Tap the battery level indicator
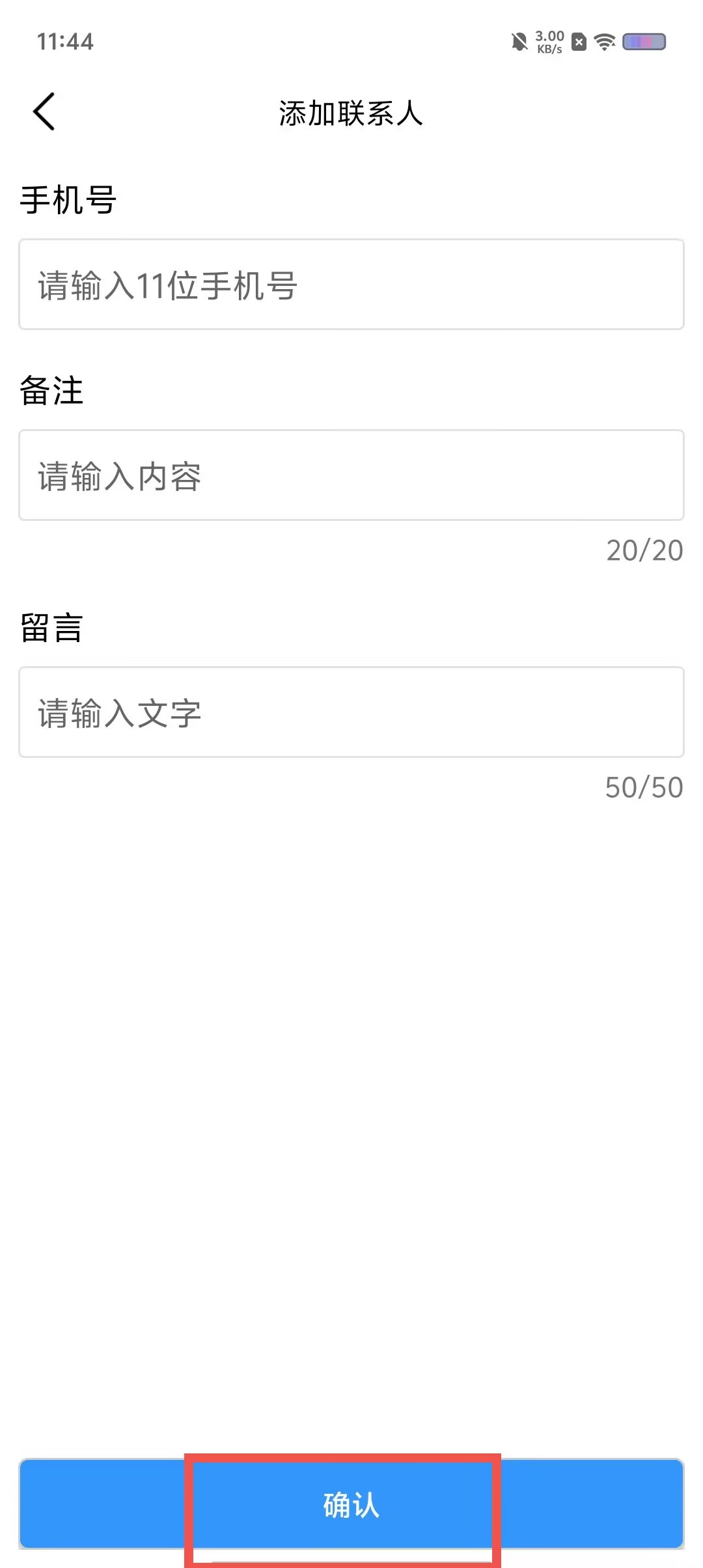Image resolution: width=703 pixels, height=1568 pixels. [643, 41]
